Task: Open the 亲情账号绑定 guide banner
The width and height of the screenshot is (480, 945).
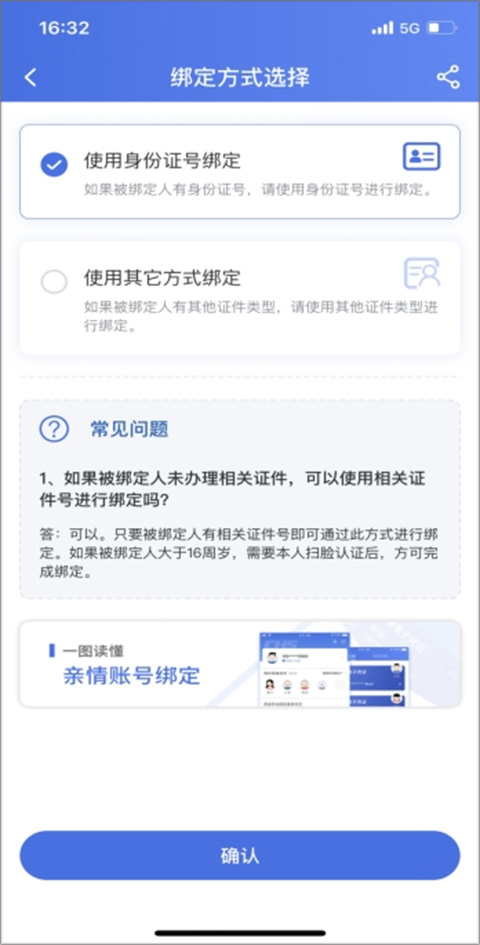Action: click(x=240, y=664)
